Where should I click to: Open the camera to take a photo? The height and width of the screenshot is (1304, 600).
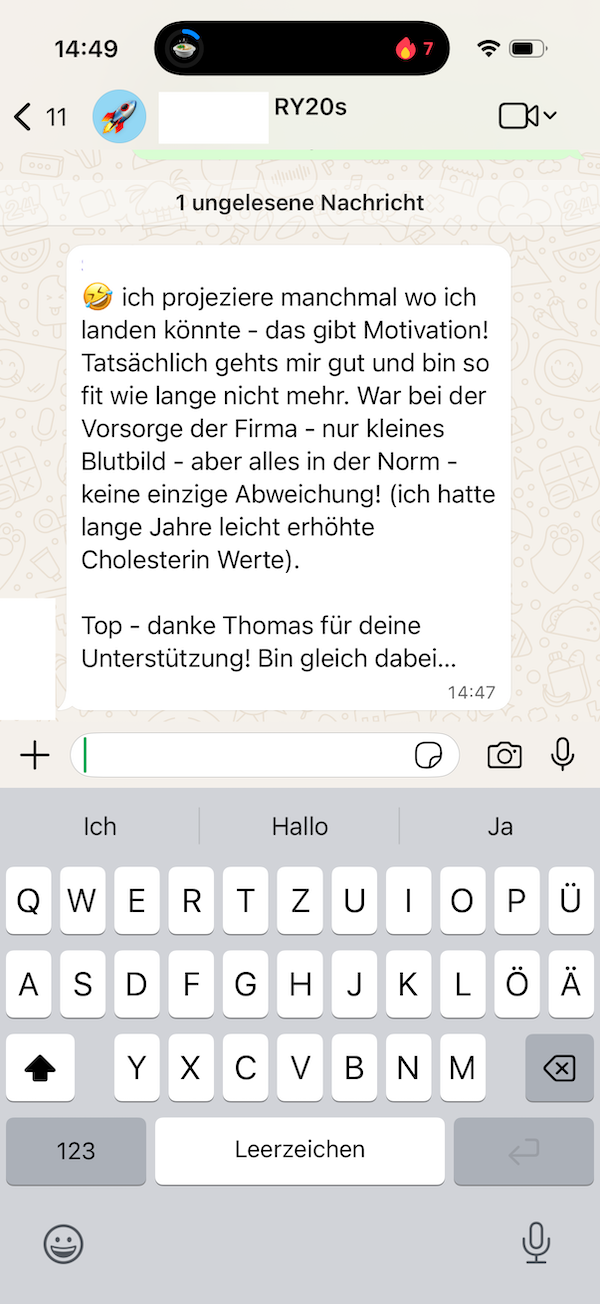[504, 755]
